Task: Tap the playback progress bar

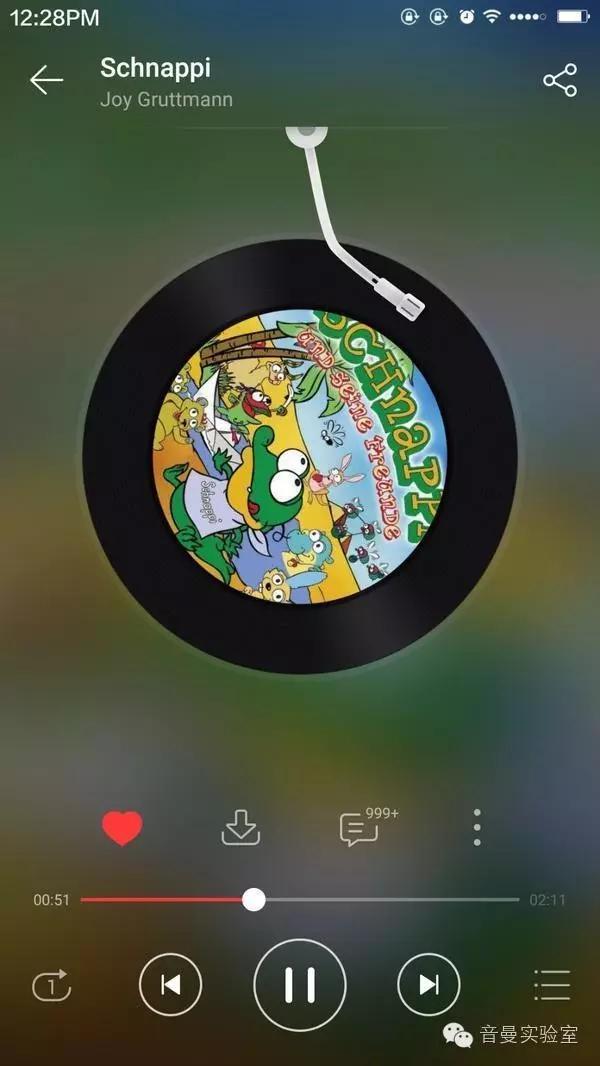Action: 300,899
